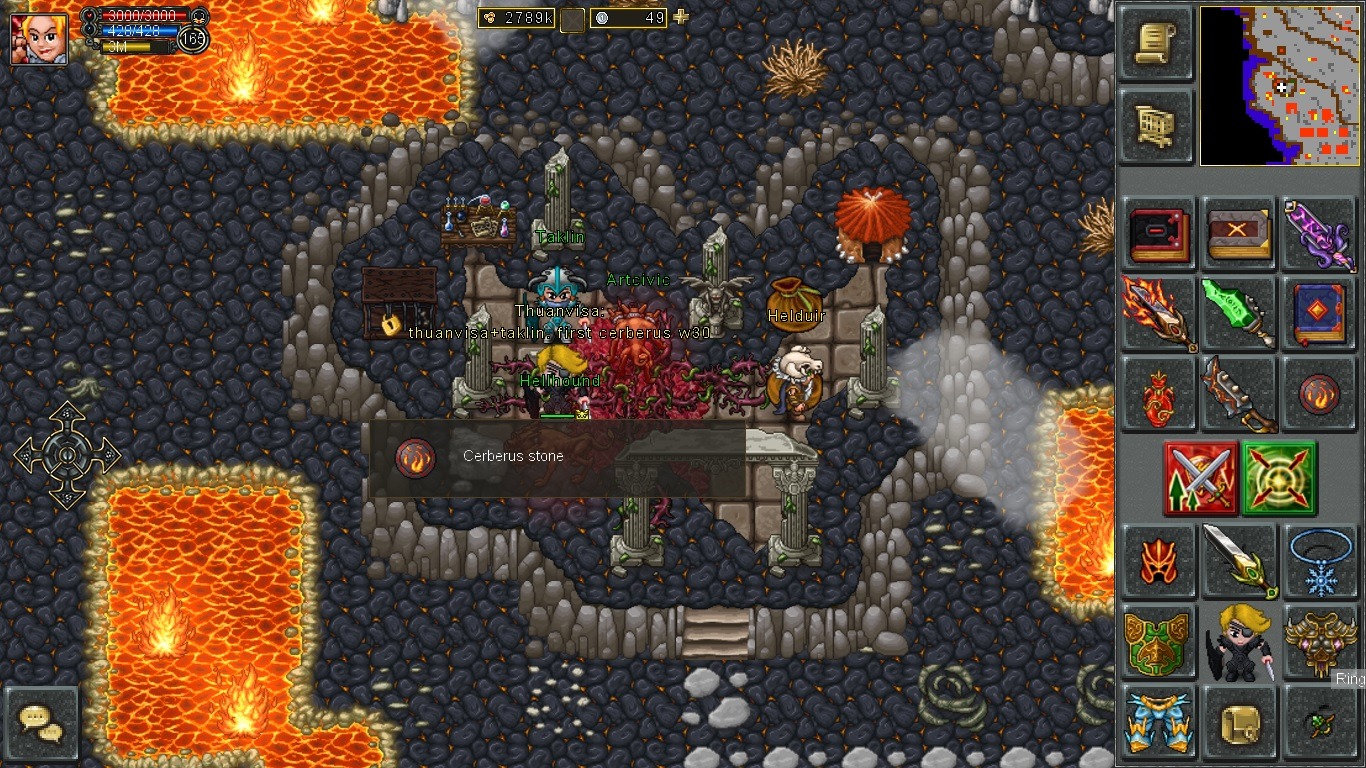
Task: Select the green crystal blade slot
Action: [1239, 313]
